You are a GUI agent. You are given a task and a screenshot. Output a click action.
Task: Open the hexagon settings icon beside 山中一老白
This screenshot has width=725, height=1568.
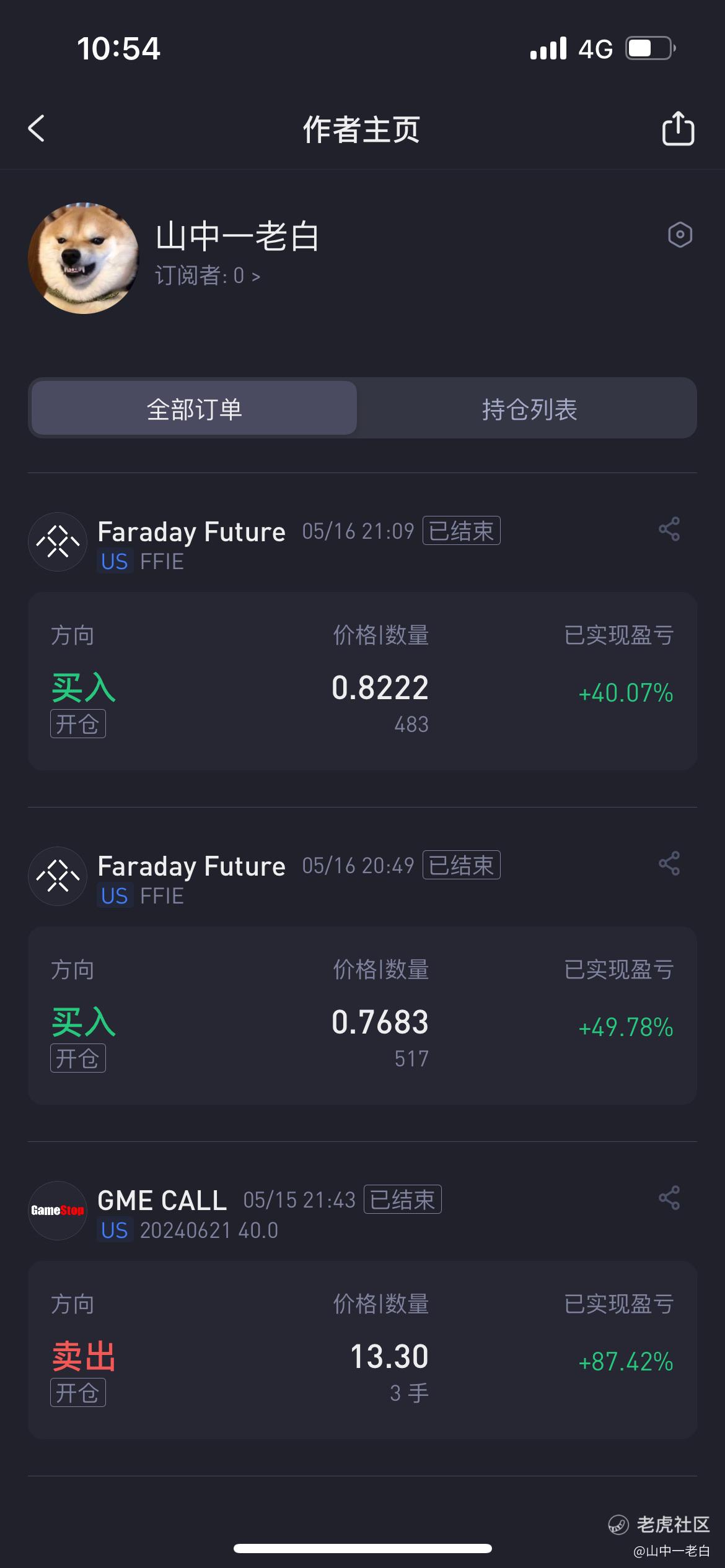point(680,235)
